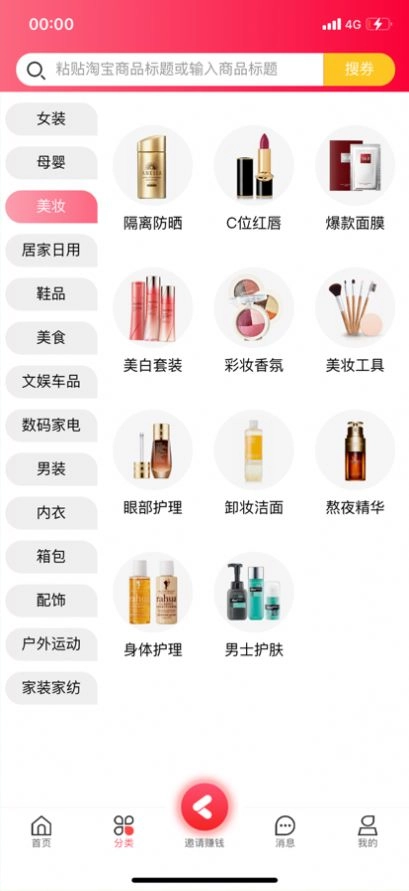Image resolution: width=409 pixels, height=891 pixels.
Task: Switch to the 母婴 category
Action: [x=51, y=163]
